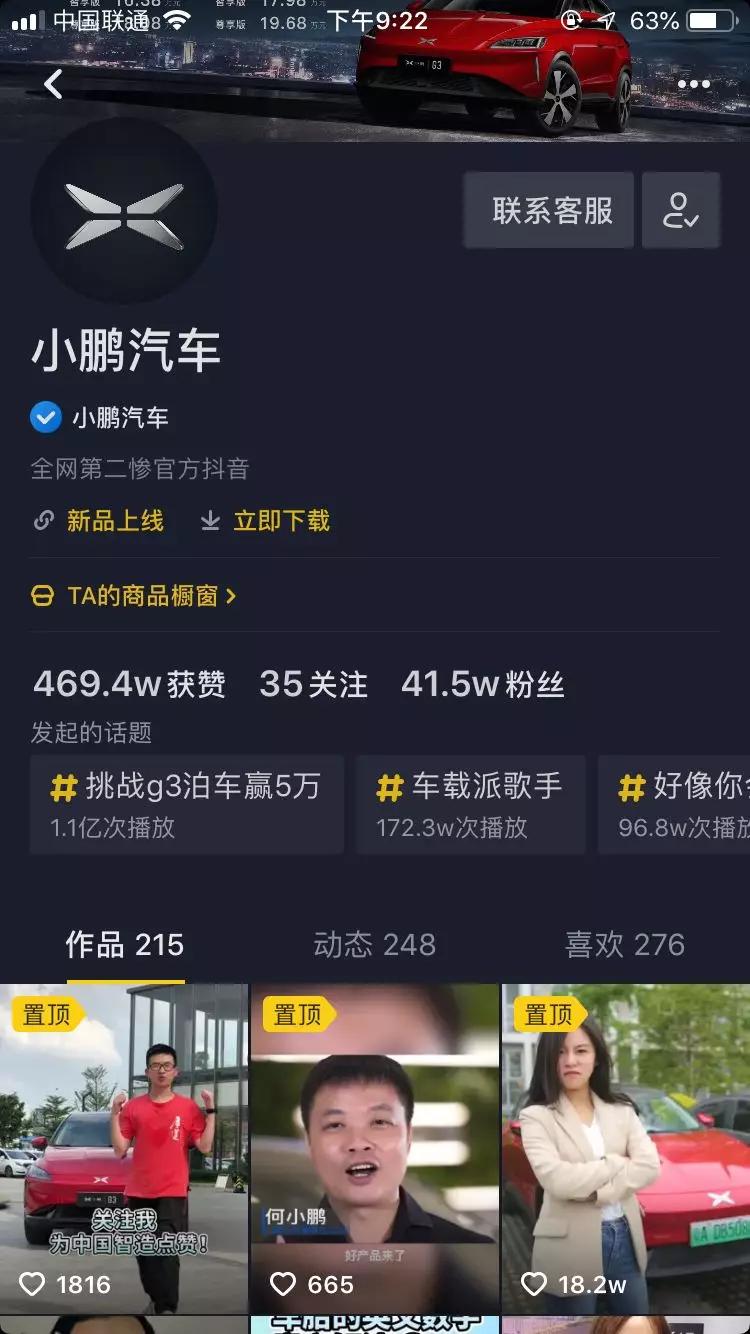Open the topic with 96.8w plays
Viewport: 750px width, 1334px height.
click(x=675, y=804)
